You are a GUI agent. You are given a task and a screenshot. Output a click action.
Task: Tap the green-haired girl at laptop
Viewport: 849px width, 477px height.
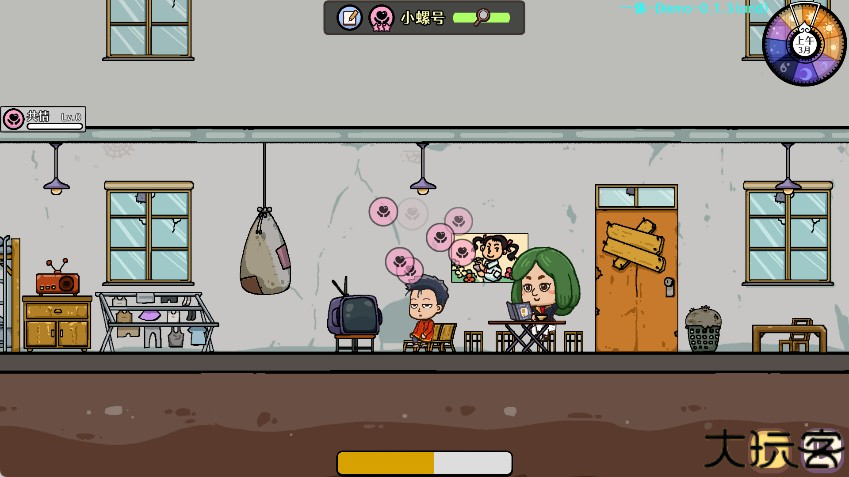[543, 286]
